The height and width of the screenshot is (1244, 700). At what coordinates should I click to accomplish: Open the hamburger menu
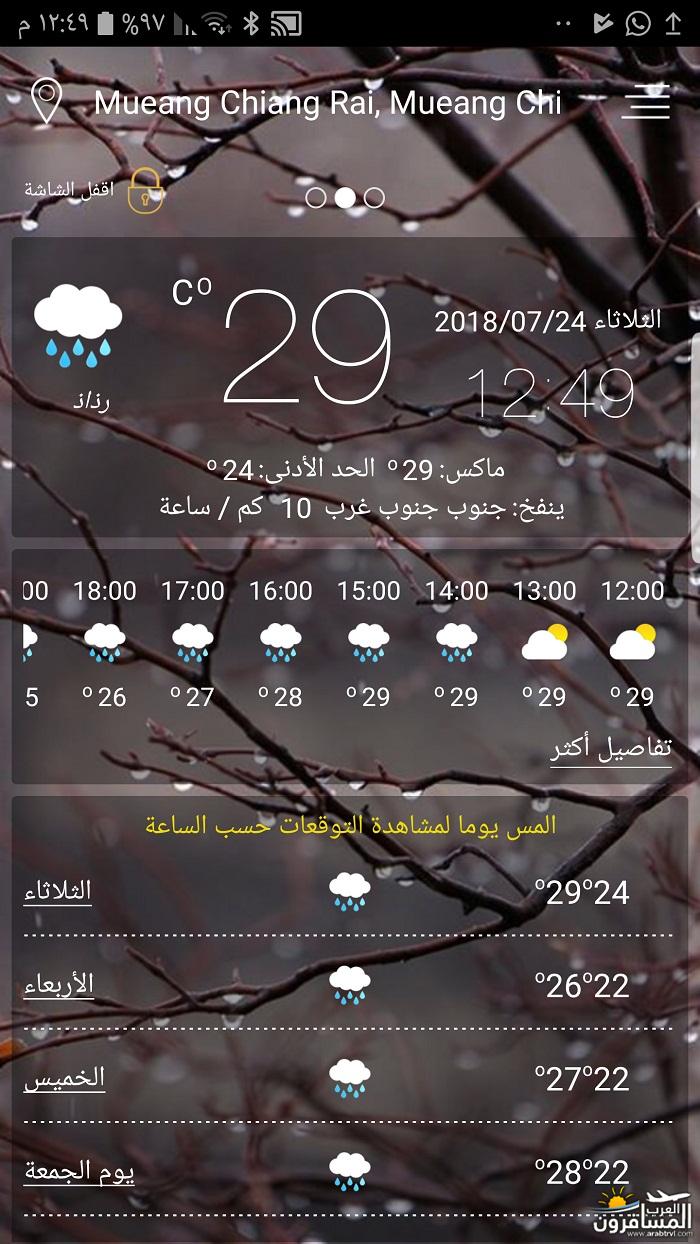pyautogui.click(x=645, y=103)
